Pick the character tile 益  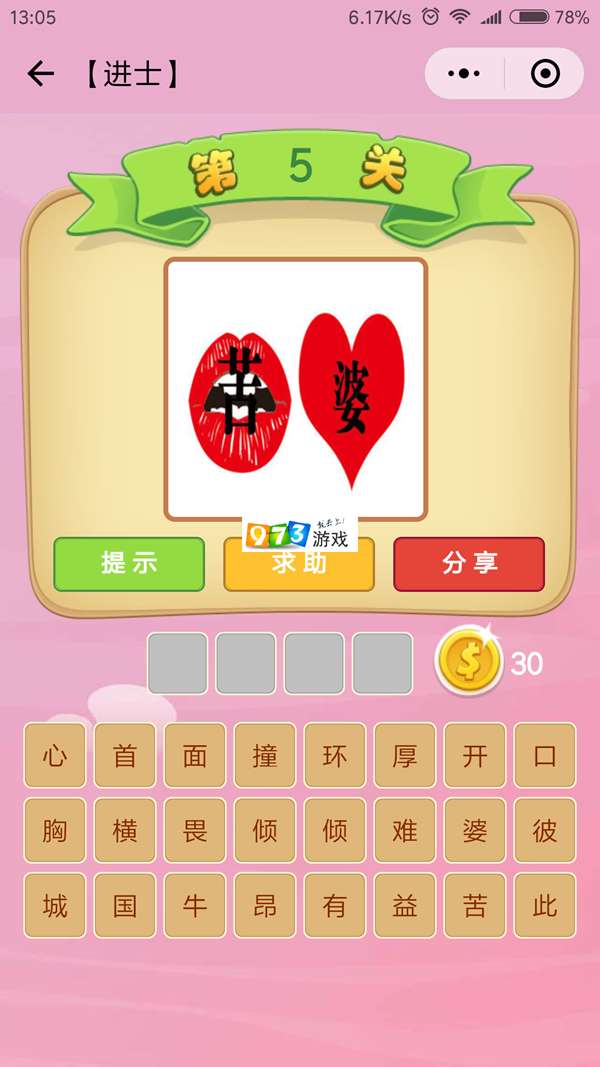(405, 905)
